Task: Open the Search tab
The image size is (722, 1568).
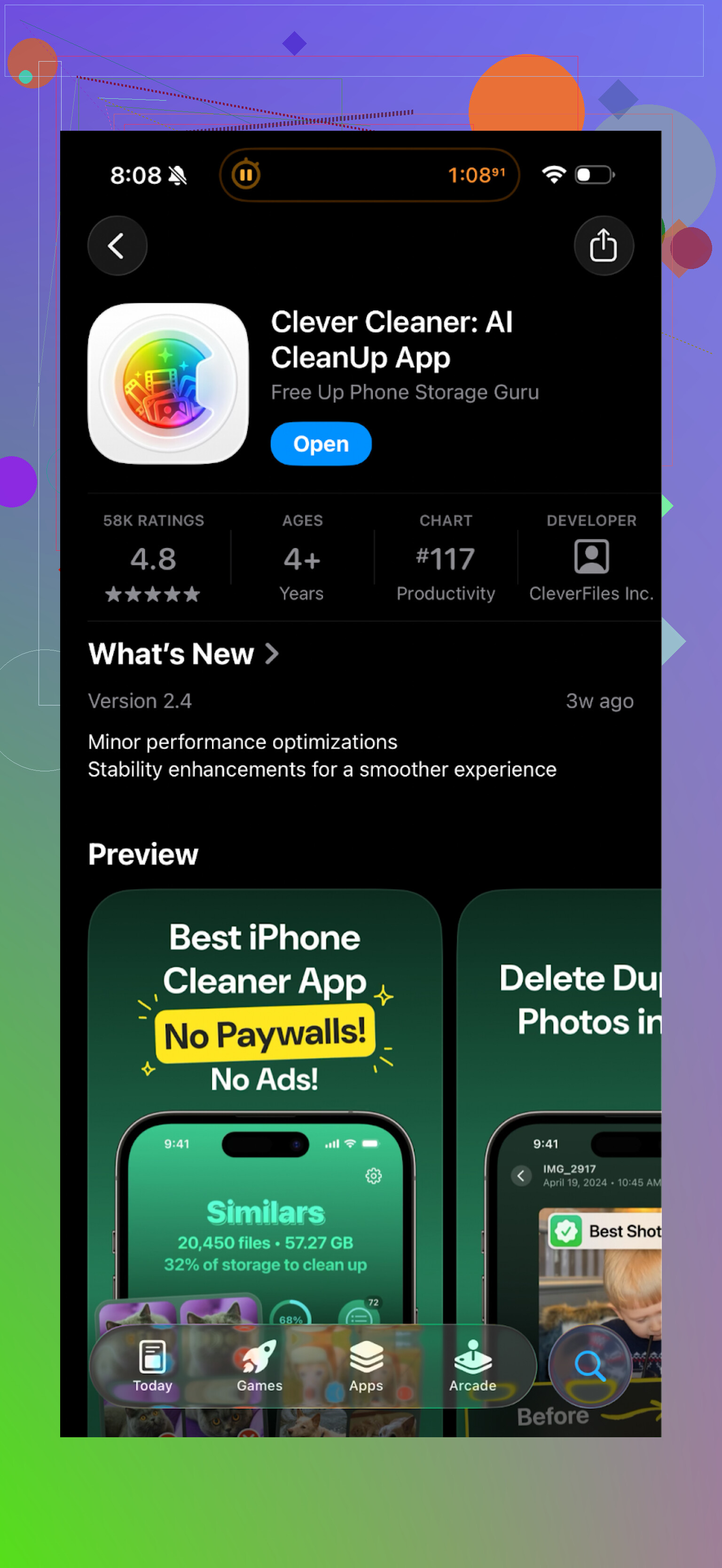Action: click(589, 1366)
